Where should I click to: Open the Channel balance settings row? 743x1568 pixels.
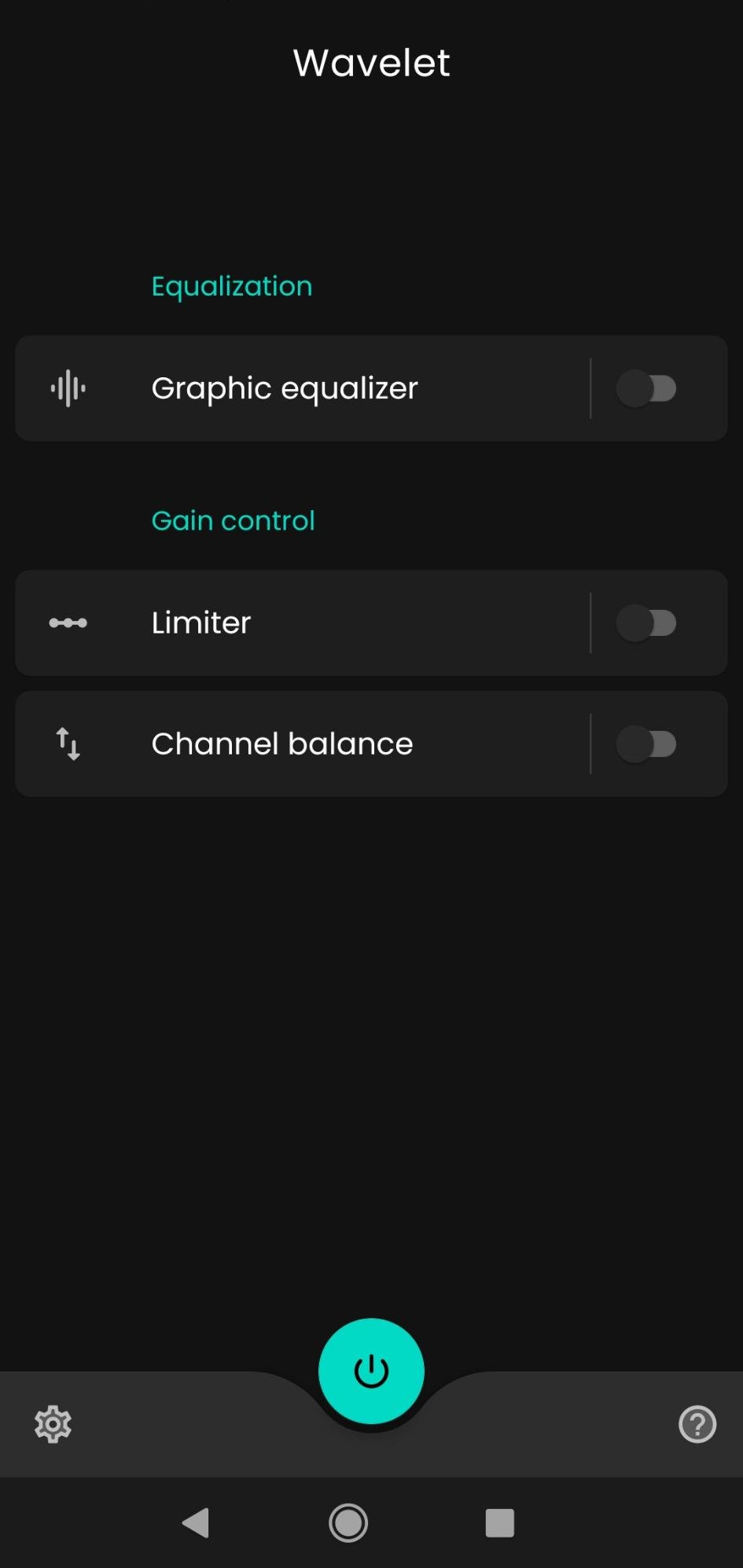coord(314,744)
